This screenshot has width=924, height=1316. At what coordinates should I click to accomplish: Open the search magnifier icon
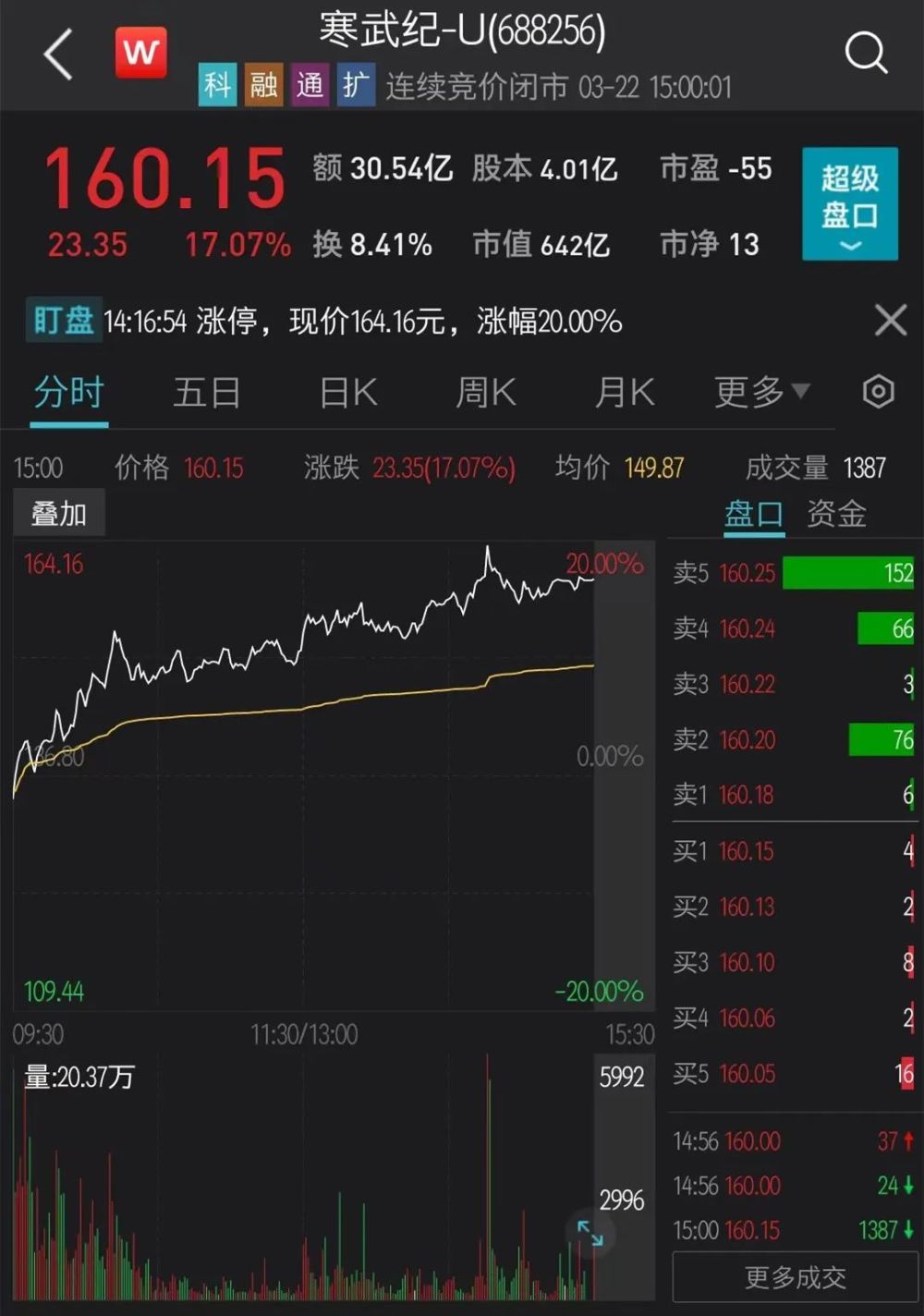(x=866, y=53)
